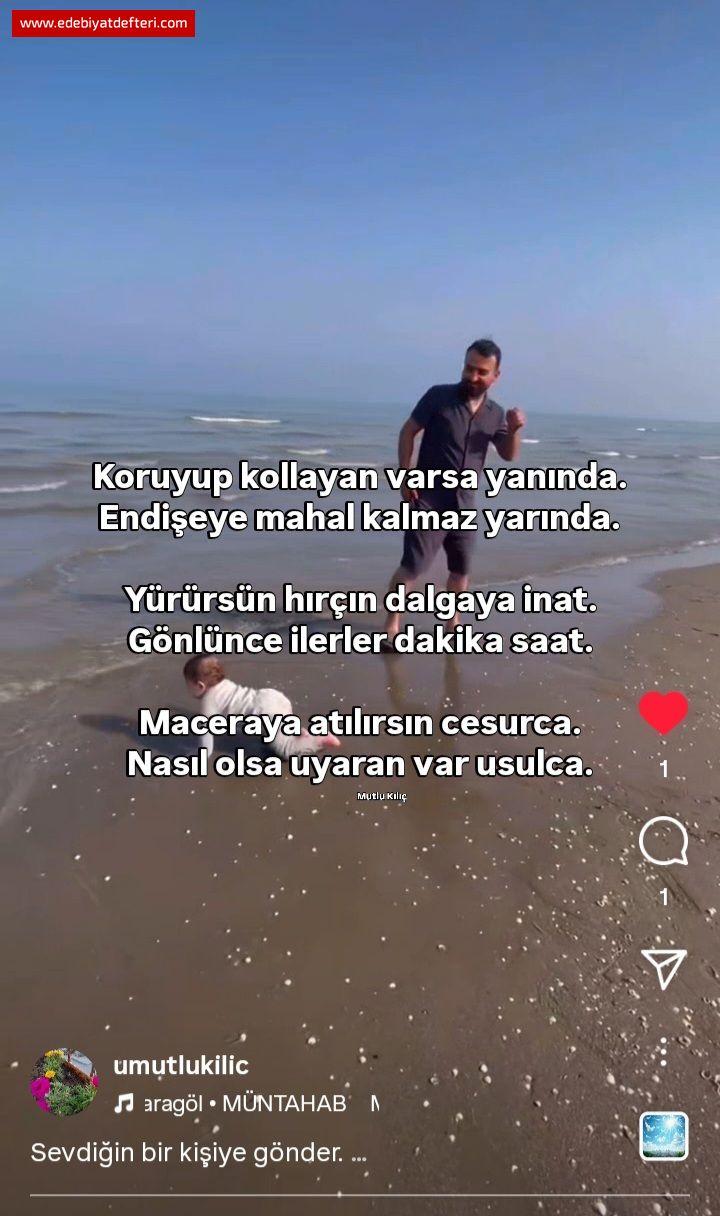The height and width of the screenshot is (1216, 720).
Task: Select the audio track 'aragöl • MÜNTAHAB'
Action: coord(240,1101)
